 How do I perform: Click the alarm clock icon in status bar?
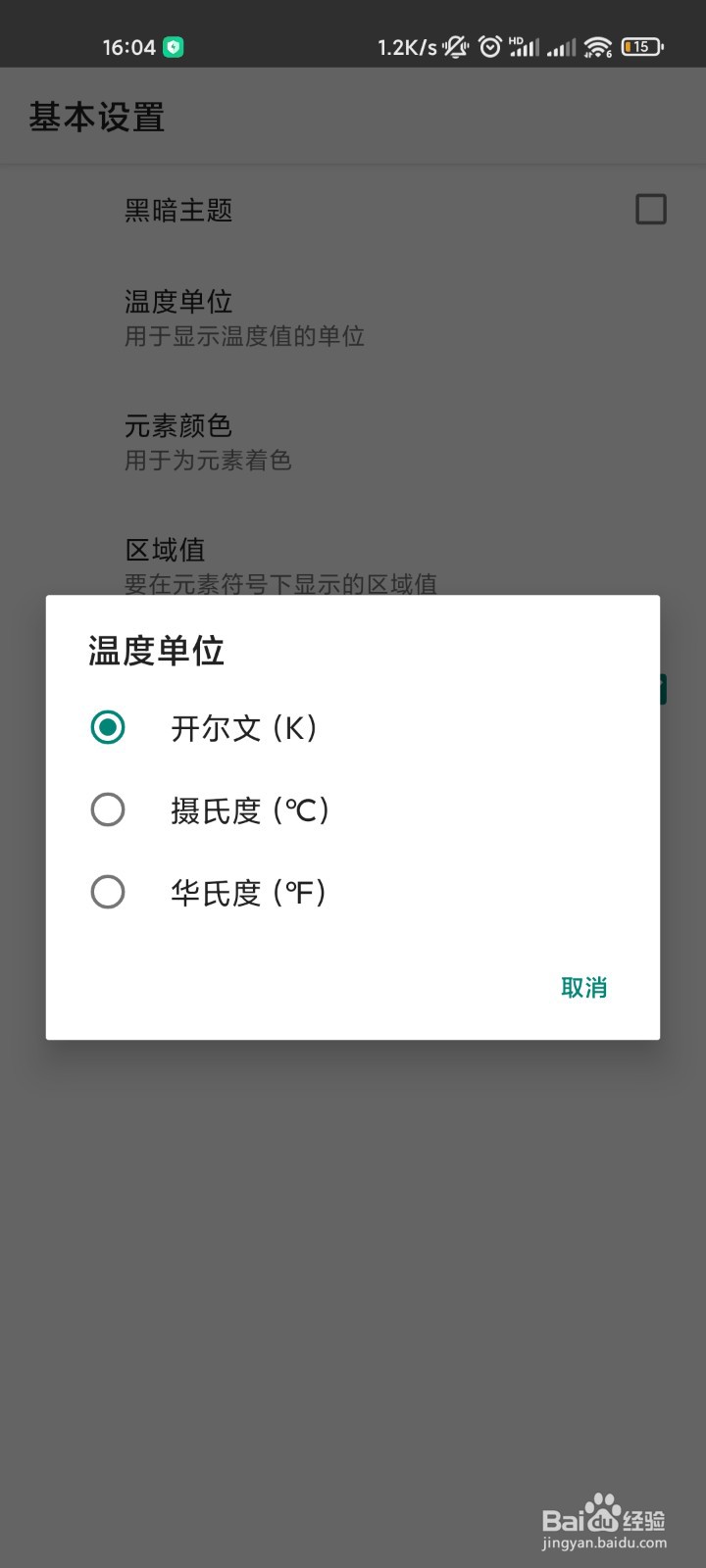(490, 46)
